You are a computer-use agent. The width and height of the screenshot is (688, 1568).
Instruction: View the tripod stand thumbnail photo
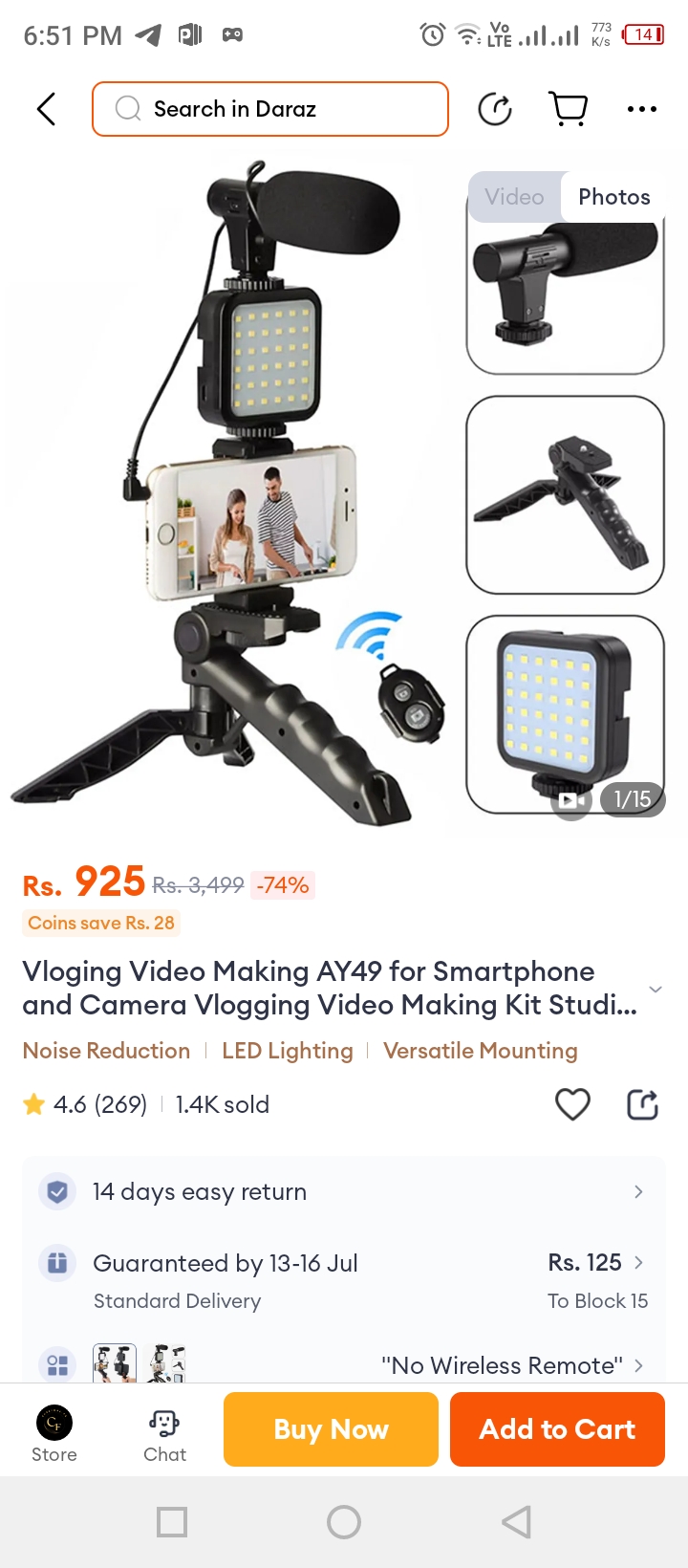click(x=565, y=495)
